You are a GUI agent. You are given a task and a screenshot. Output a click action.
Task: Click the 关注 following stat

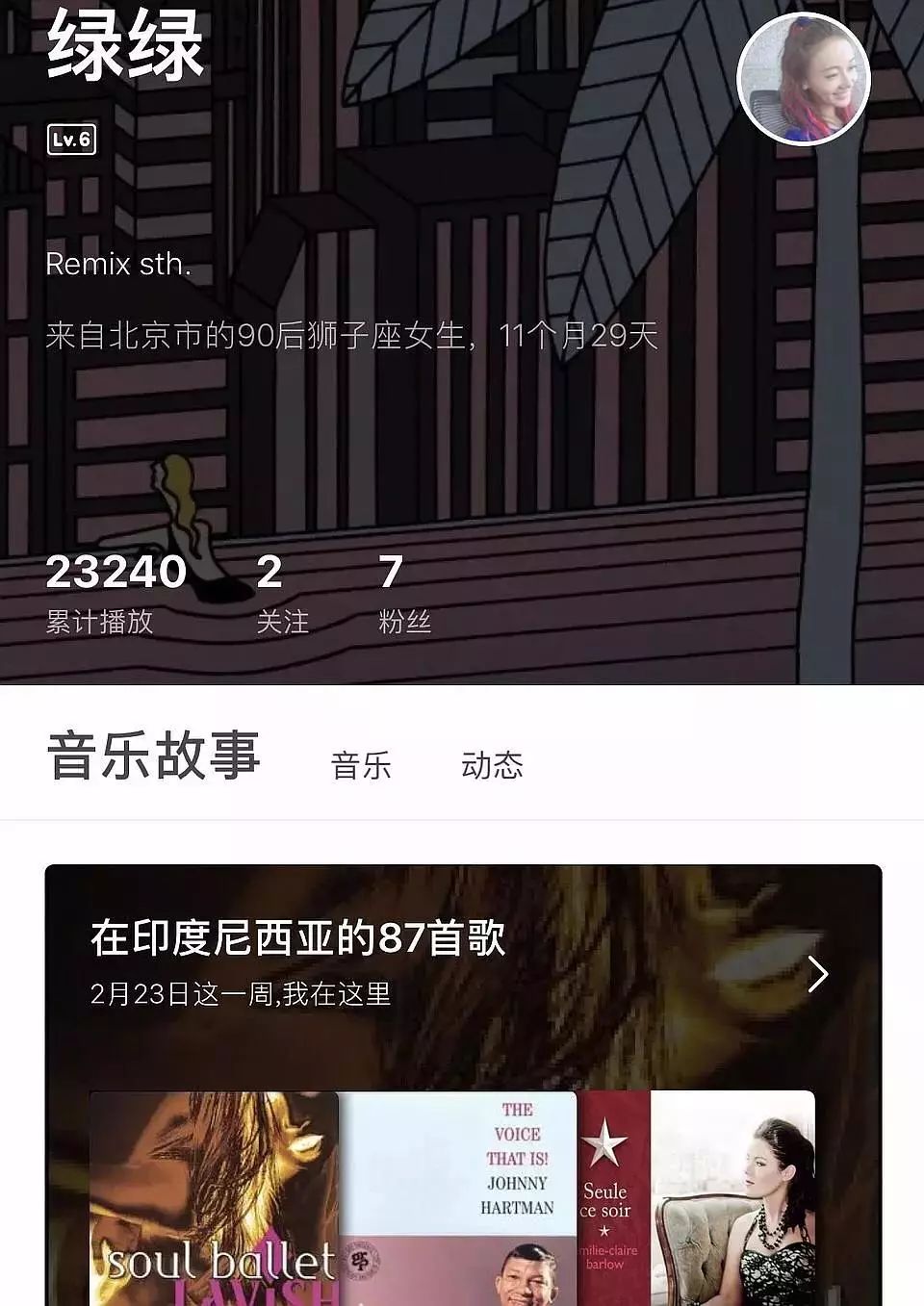click(x=279, y=621)
